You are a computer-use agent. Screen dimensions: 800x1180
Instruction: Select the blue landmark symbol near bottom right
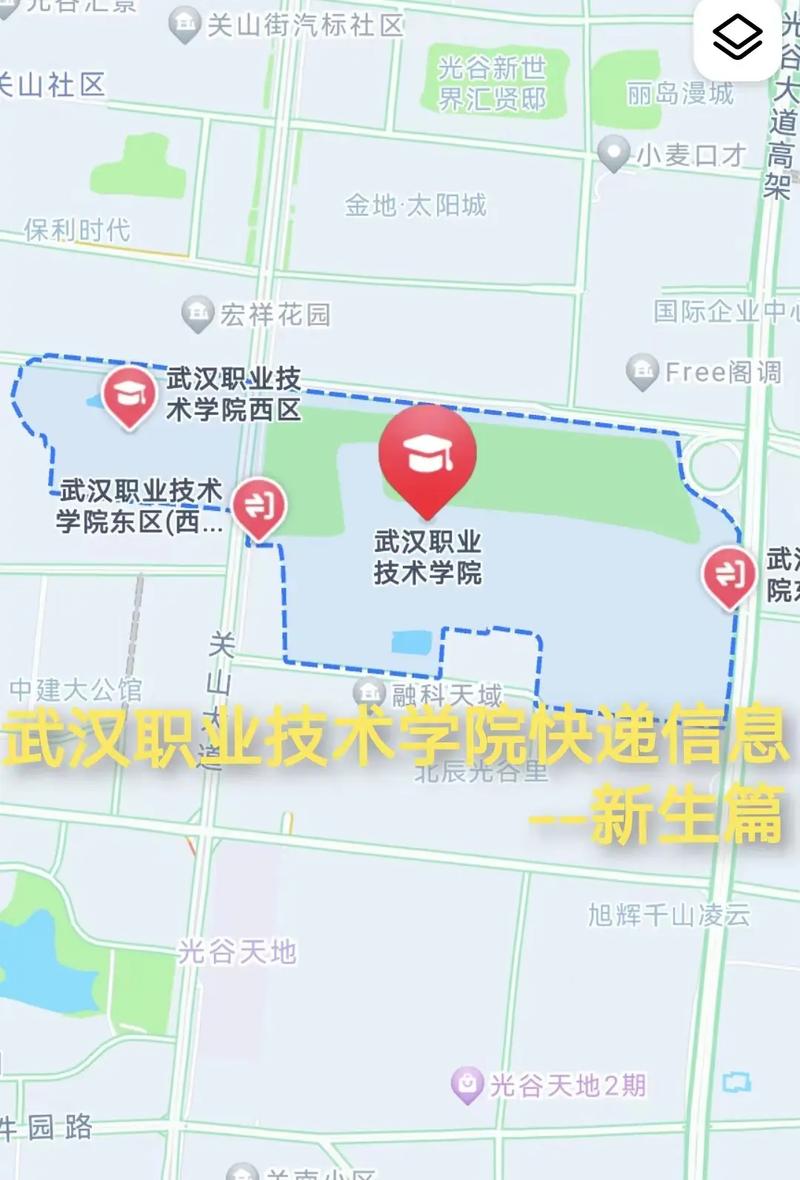(x=739, y=1080)
